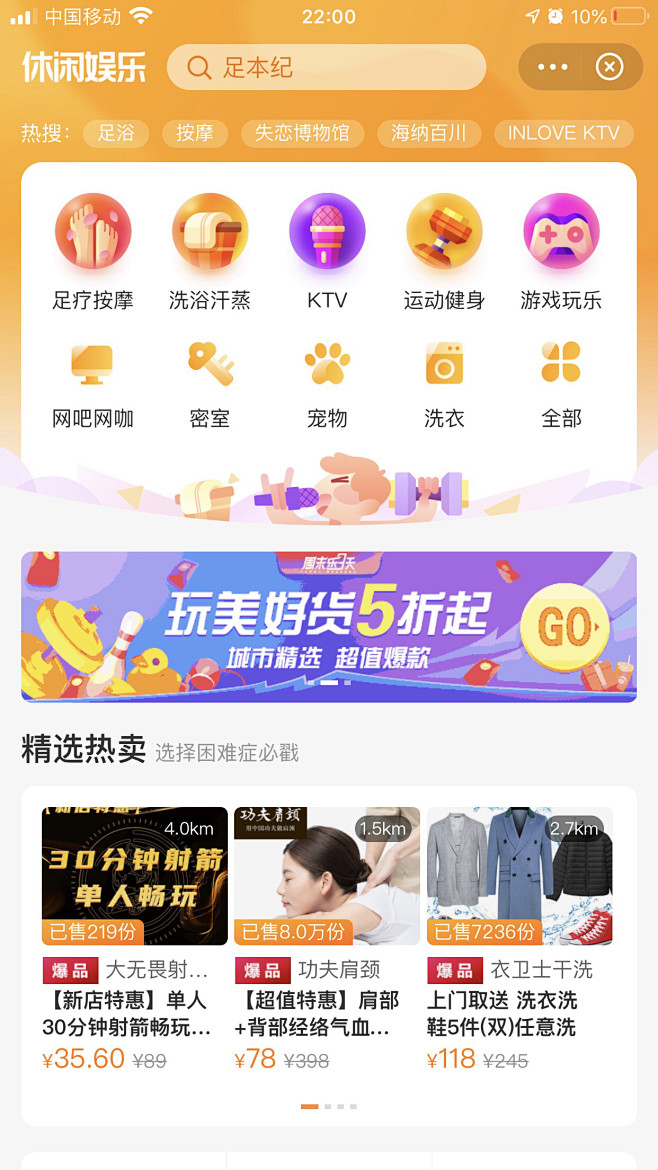Open the 运动健身 category

(x=444, y=252)
